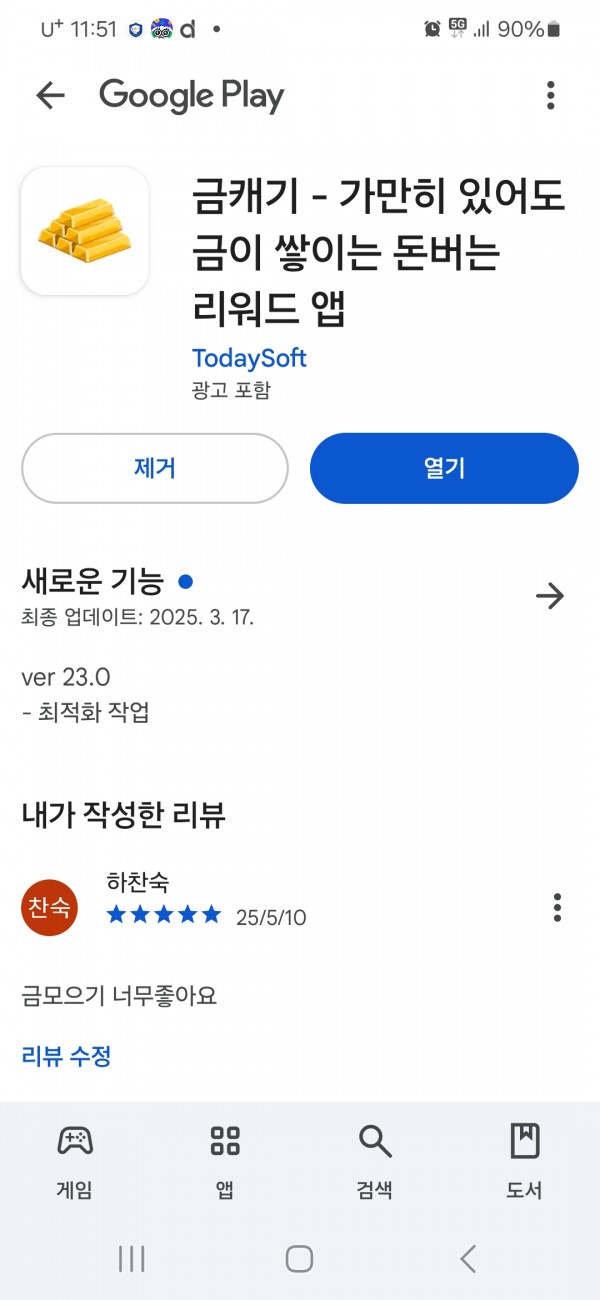Tap 리뷰 수정 to edit the review

coord(66,1055)
